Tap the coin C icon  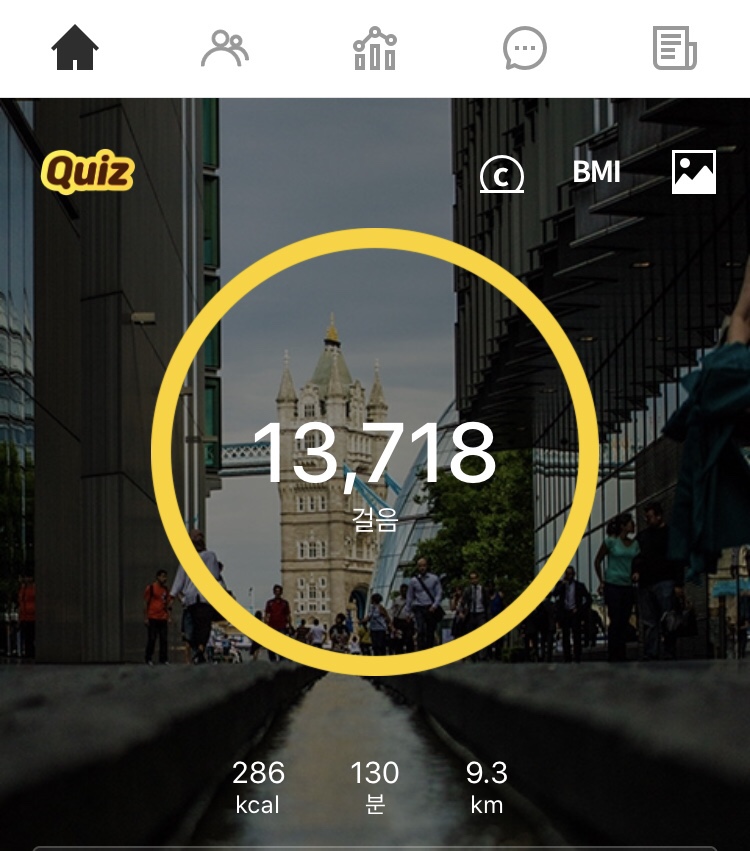502,175
